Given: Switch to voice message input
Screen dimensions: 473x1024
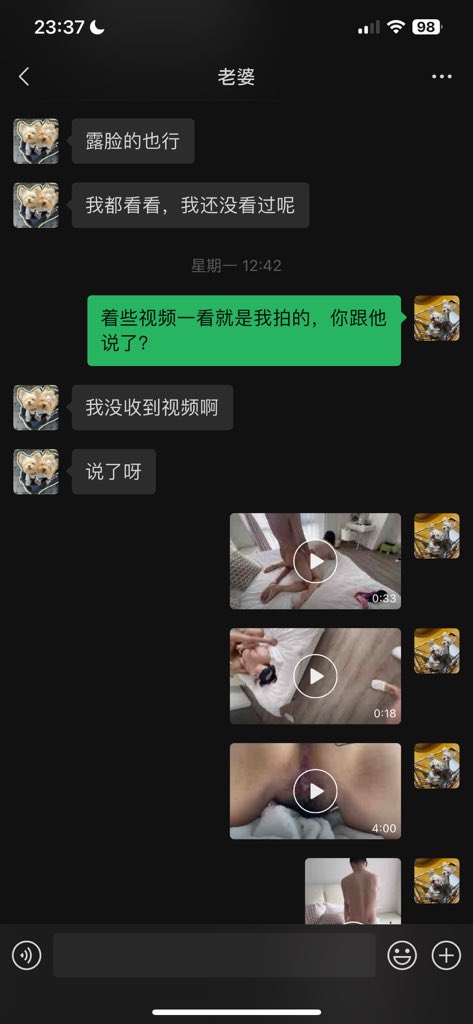Looking at the screenshot, I should click(26, 956).
